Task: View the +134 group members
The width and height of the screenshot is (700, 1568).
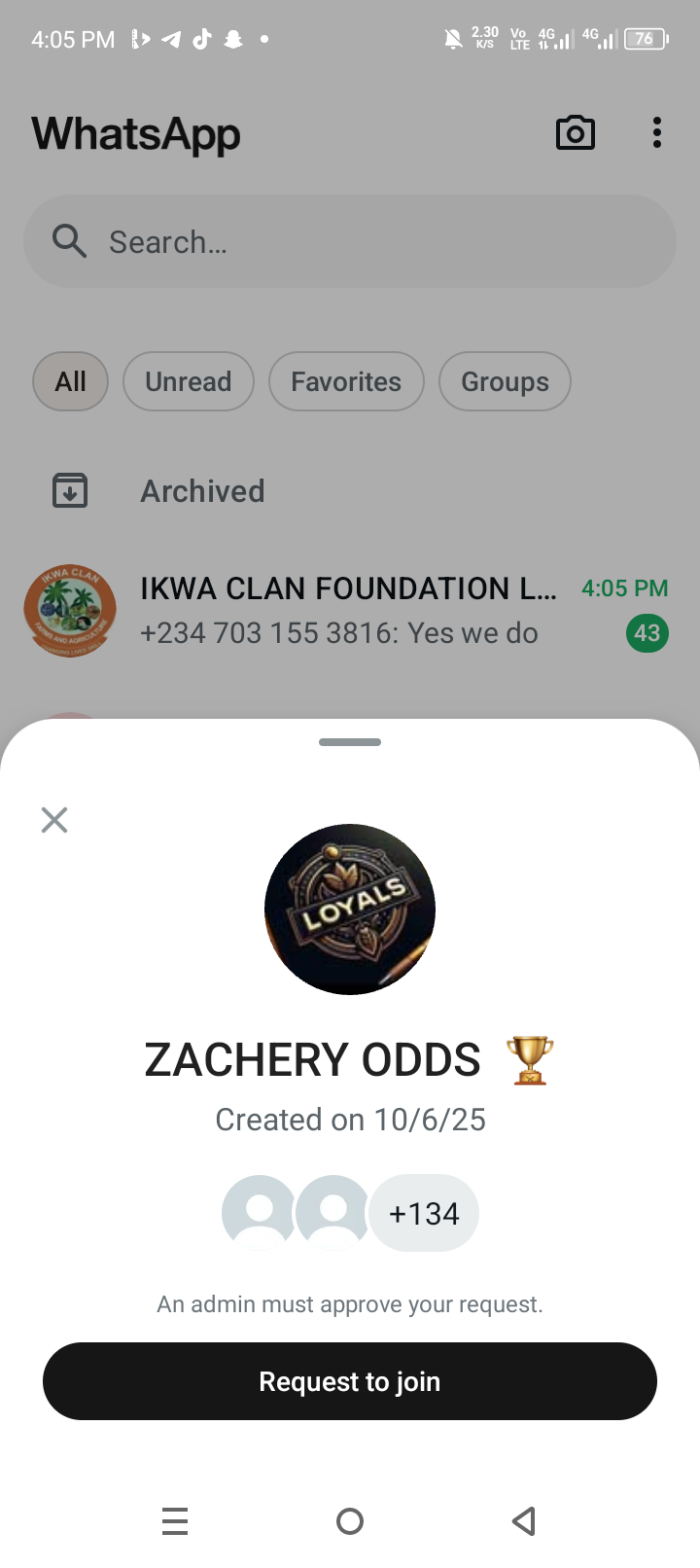Action: tap(424, 1214)
